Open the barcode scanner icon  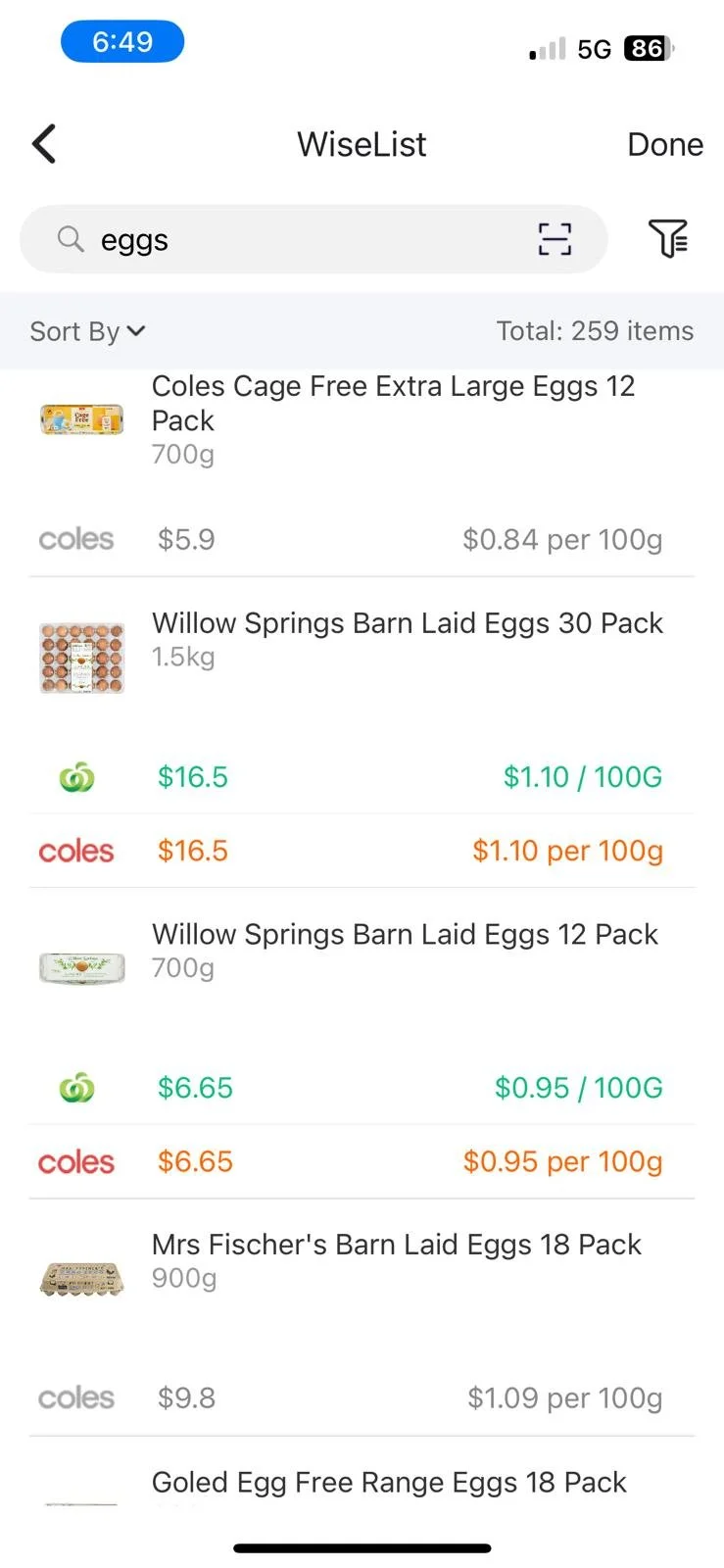pyautogui.click(x=555, y=239)
